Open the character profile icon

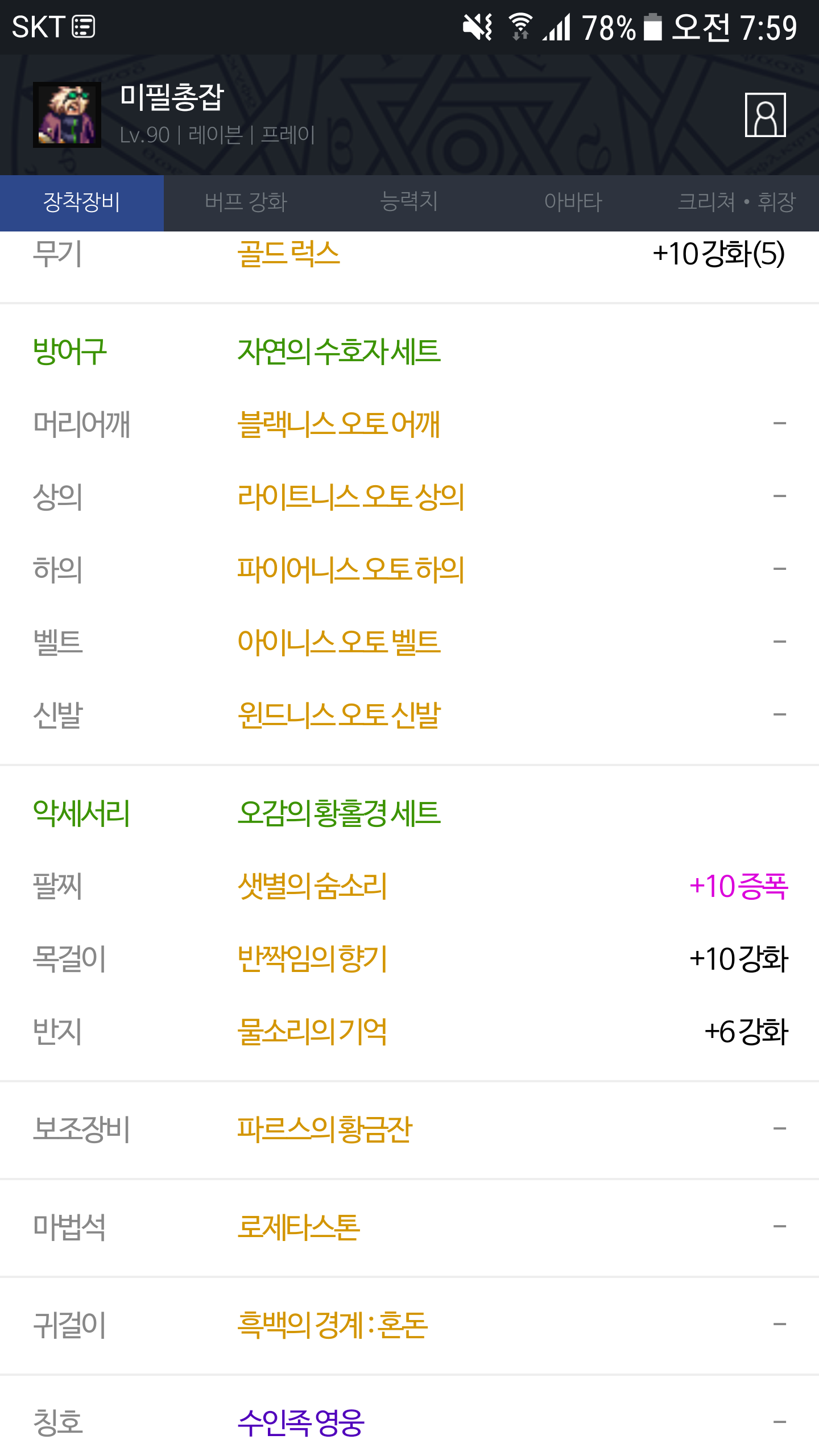tap(765, 115)
